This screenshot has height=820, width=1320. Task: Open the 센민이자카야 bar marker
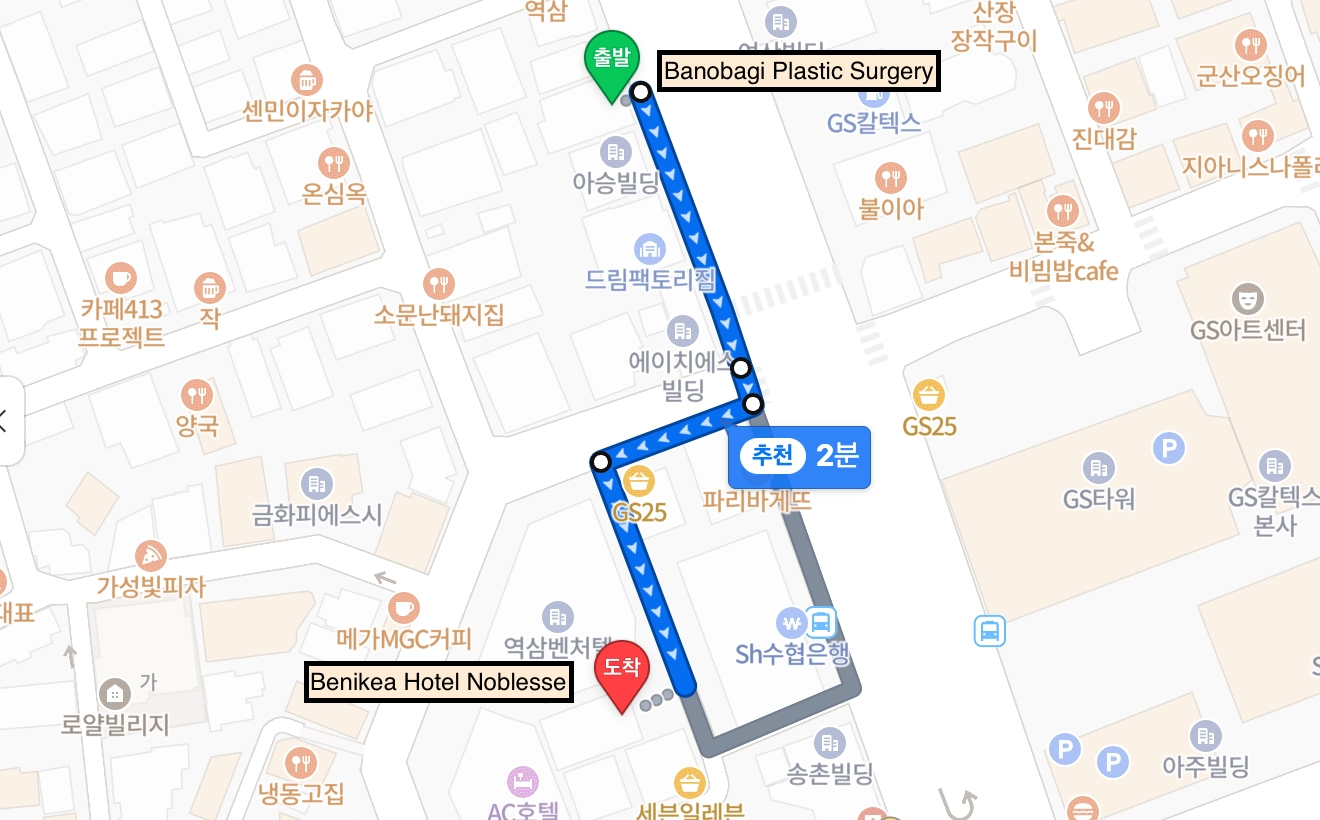307,79
